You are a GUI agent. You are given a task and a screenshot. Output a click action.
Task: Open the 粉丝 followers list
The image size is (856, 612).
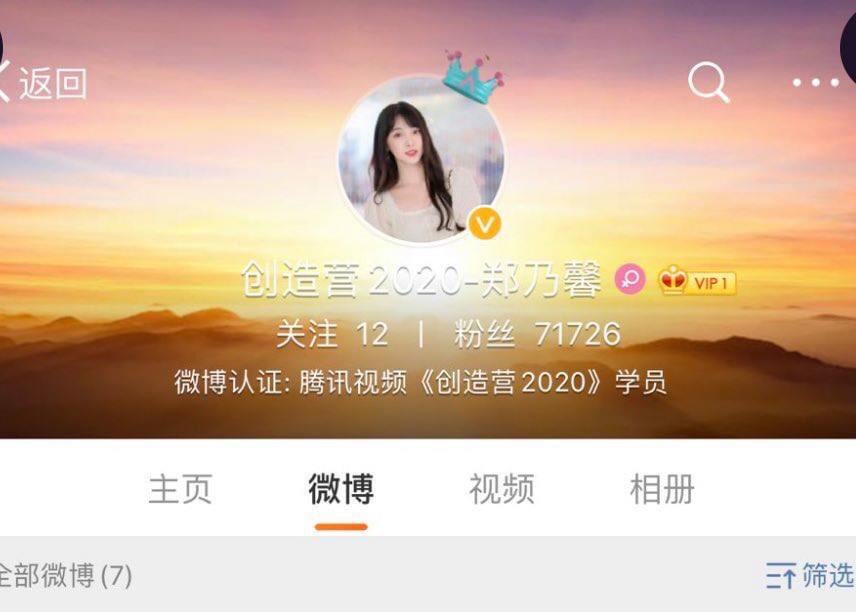click(538, 333)
